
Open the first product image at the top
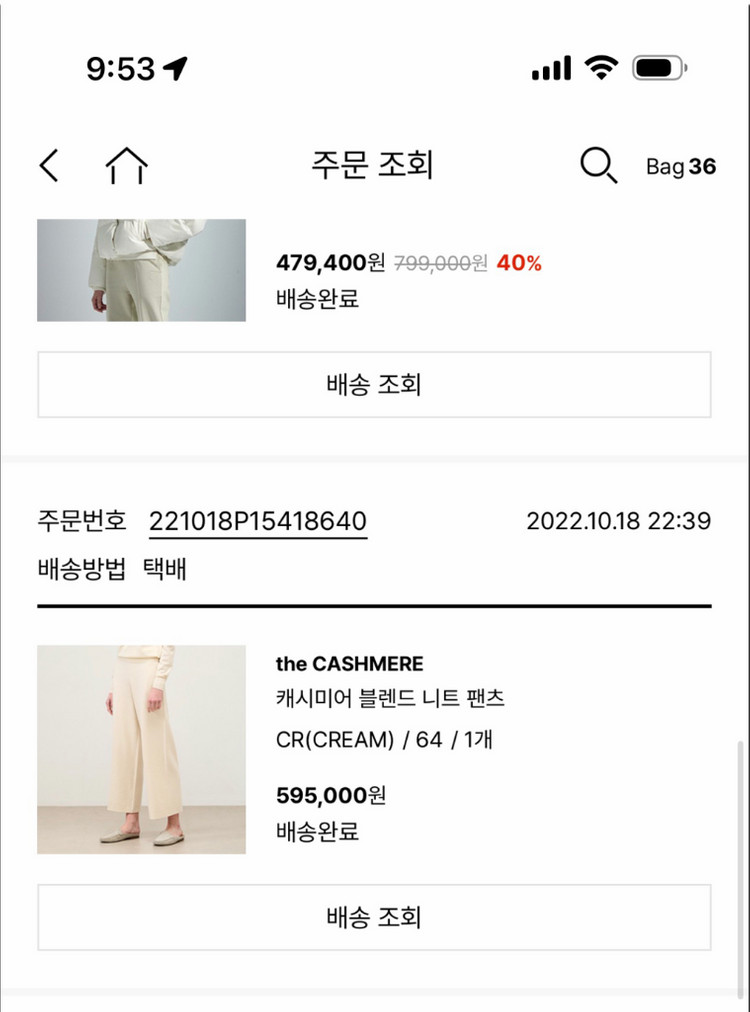coord(140,268)
